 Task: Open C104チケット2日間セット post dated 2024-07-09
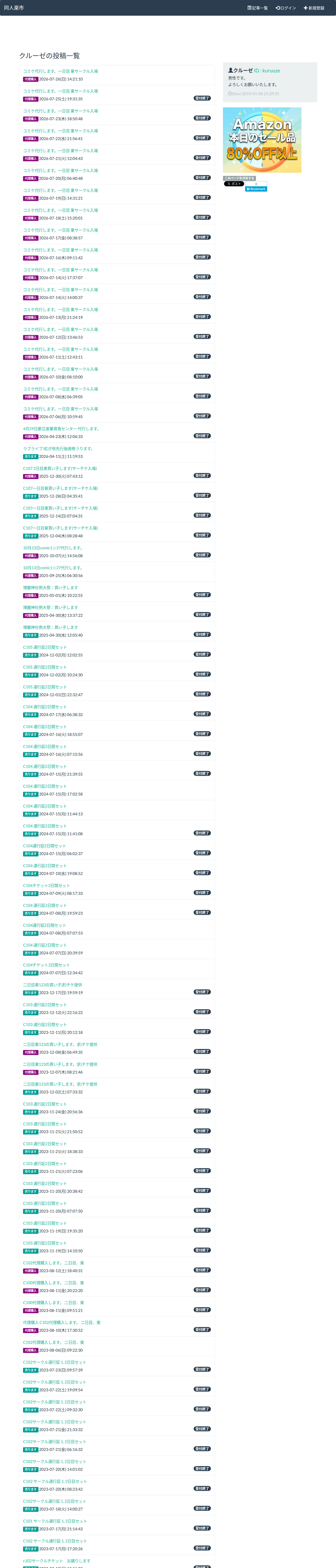point(46,885)
